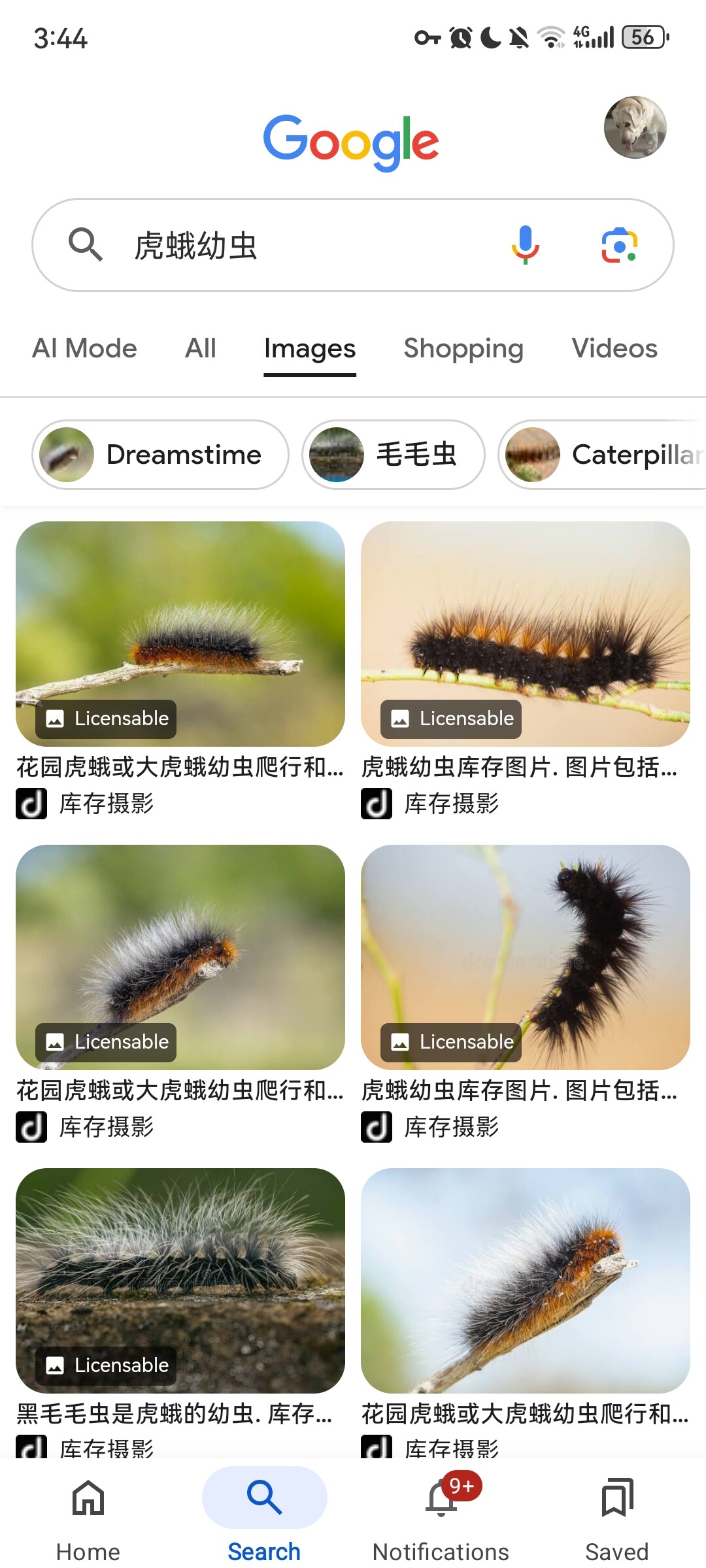Open the upright black caterpillar image result
706x1568 pixels.
tap(526, 957)
